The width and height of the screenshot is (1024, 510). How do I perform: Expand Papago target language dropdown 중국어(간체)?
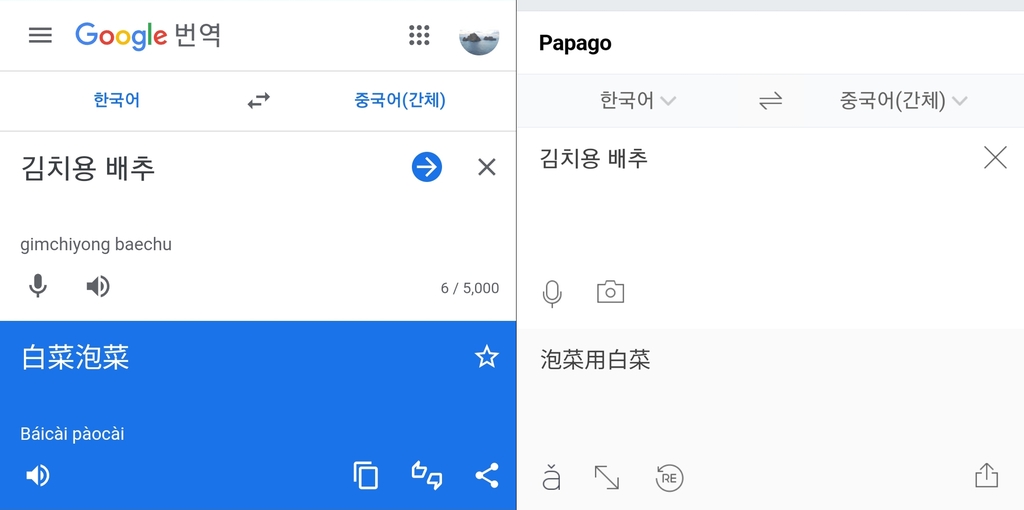903,100
